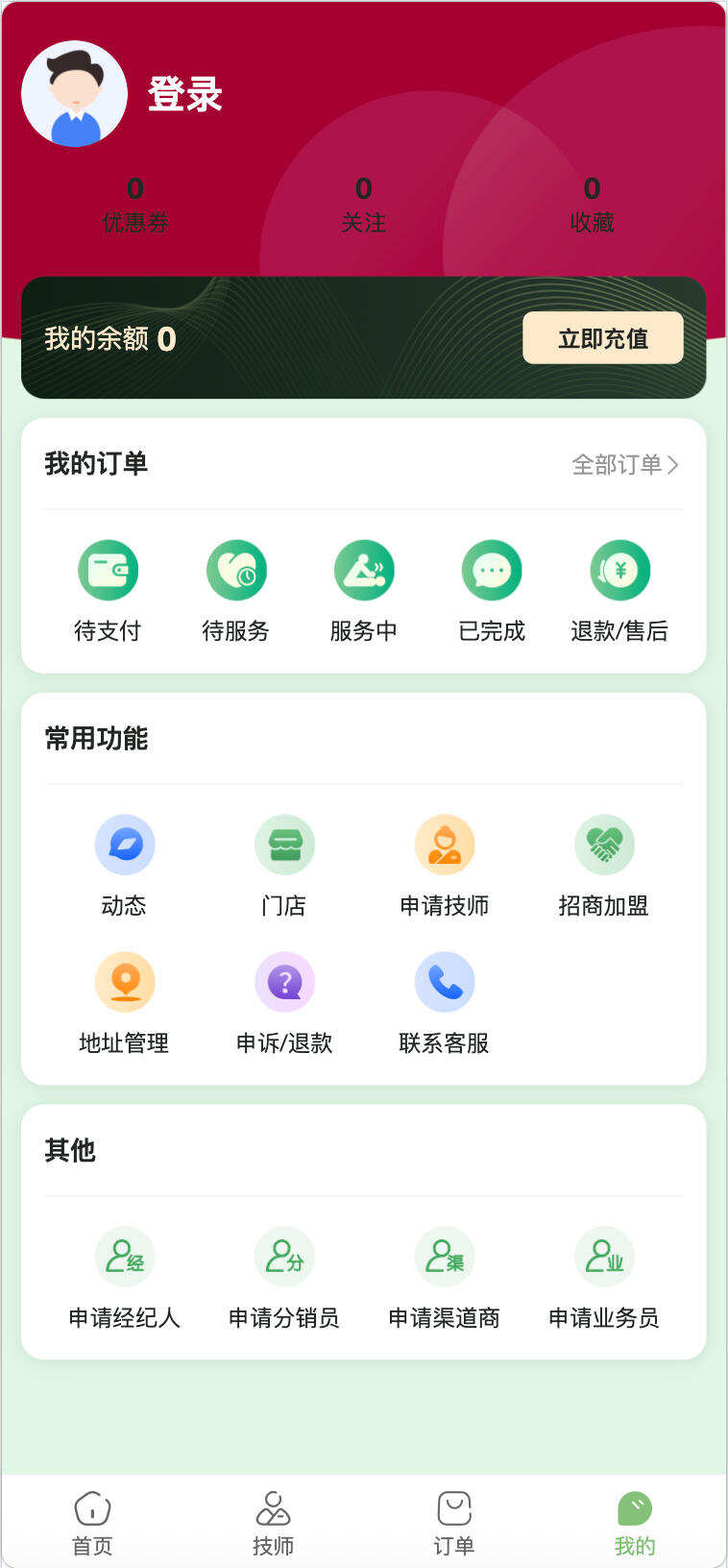Select the 地址管理 location pin icon
Image resolution: width=728 pixels, height=1568 pixels.
pos(125,982)
